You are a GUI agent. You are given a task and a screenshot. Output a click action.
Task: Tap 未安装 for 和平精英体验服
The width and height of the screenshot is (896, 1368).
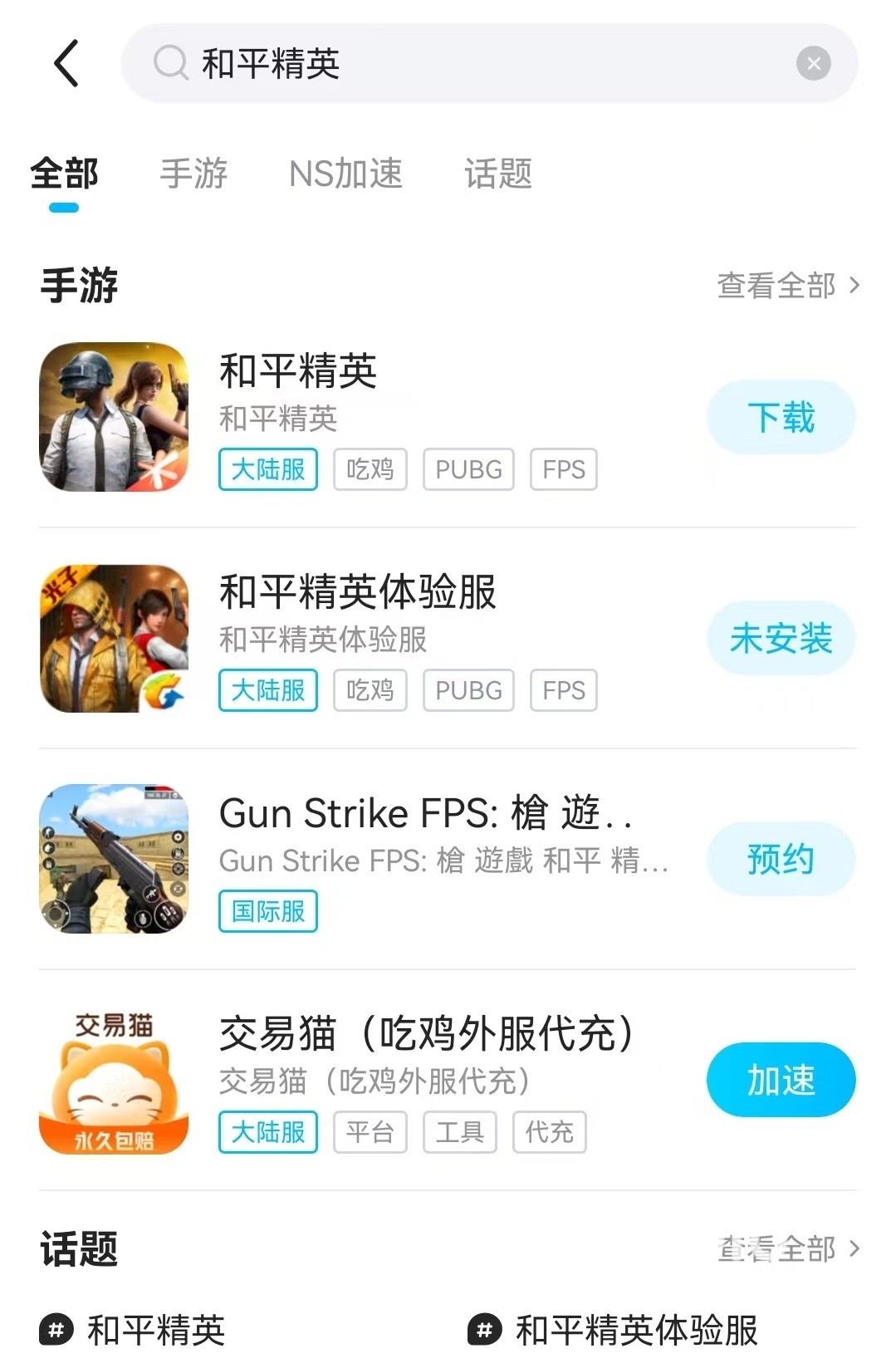(781, 639)
